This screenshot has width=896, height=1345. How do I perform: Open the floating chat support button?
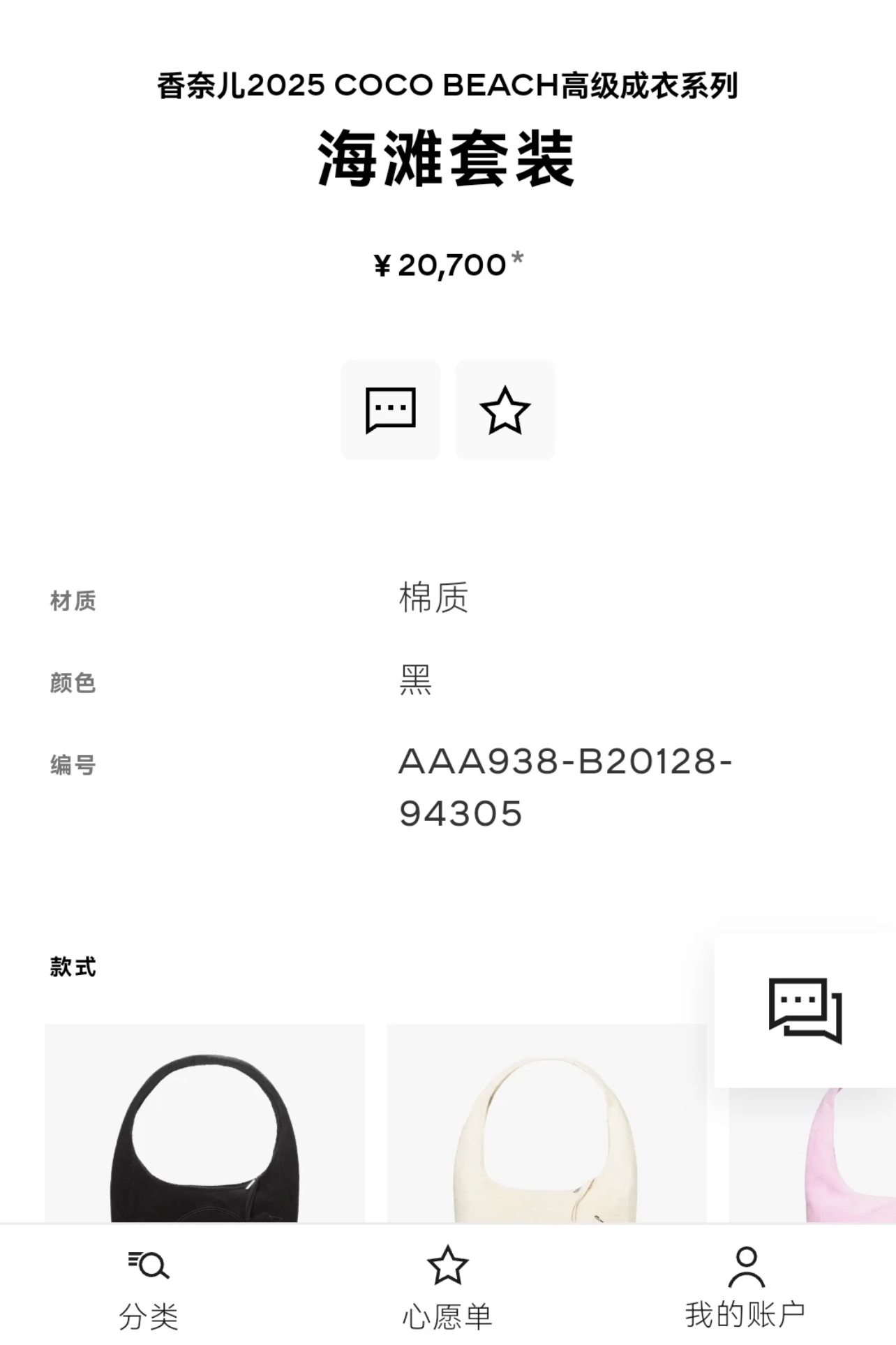[x=805, y=1010]
